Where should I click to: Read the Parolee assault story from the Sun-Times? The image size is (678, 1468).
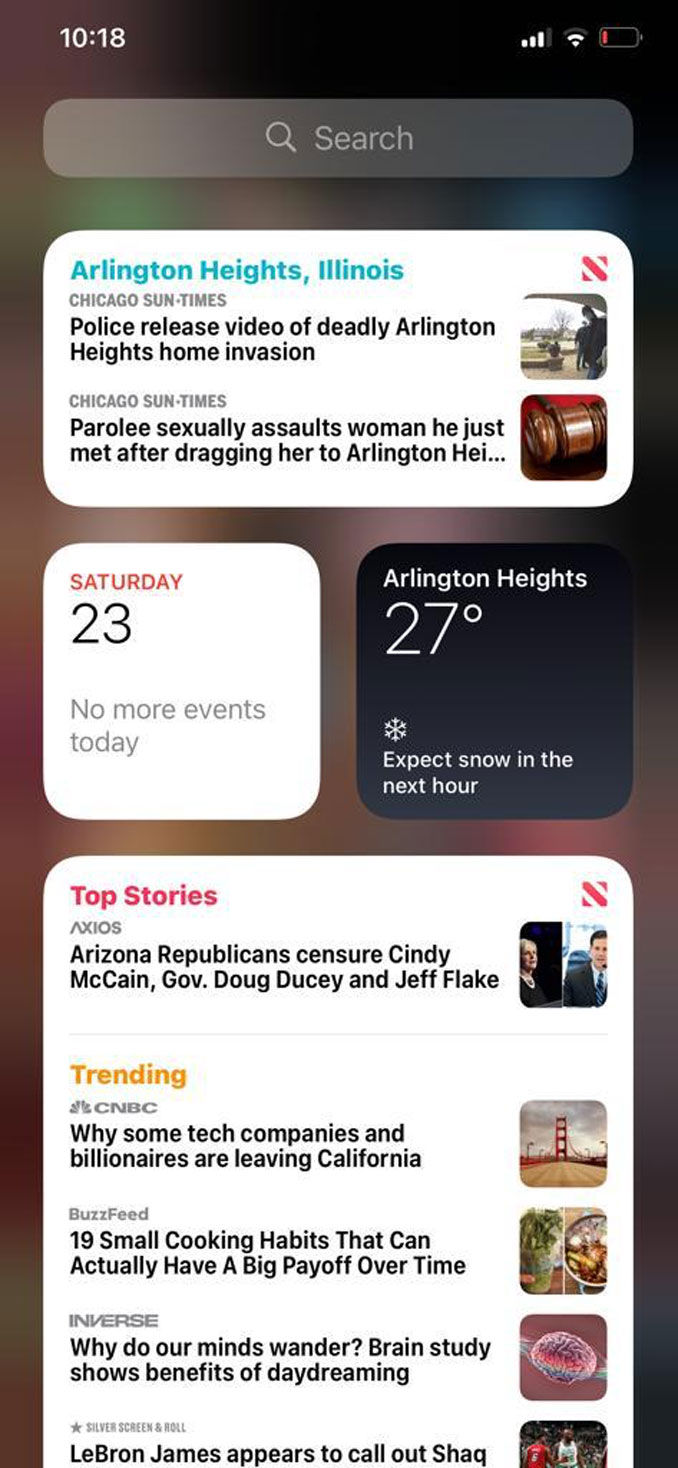338,437
